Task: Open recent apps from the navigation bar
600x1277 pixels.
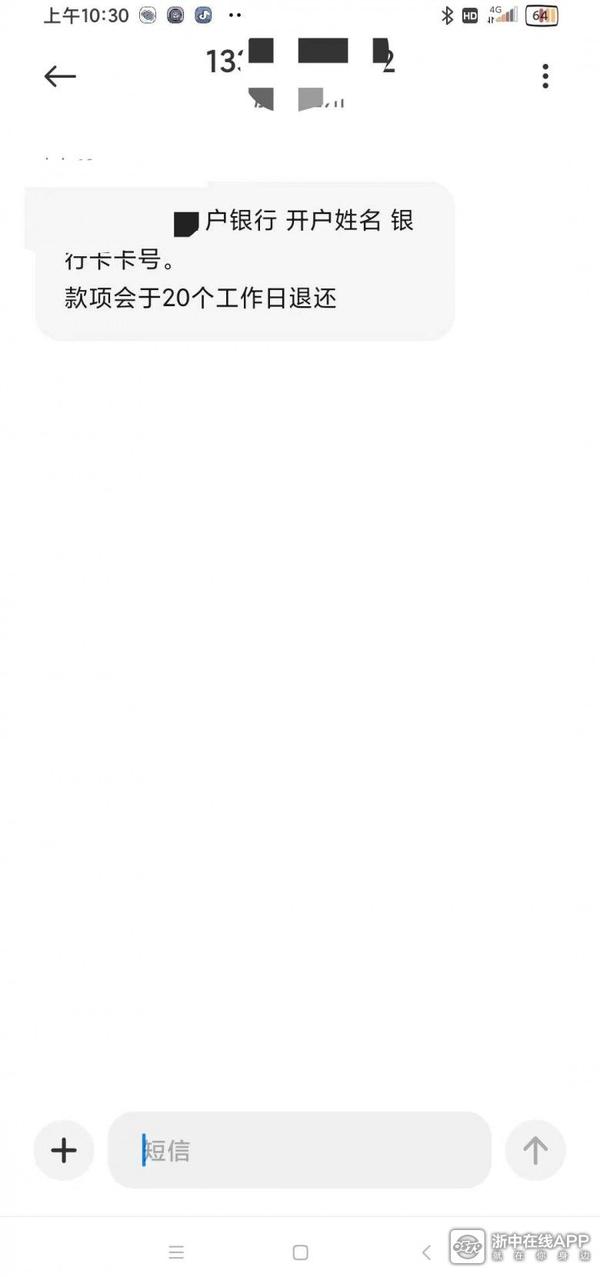Action: click(x=177, y=1252)
